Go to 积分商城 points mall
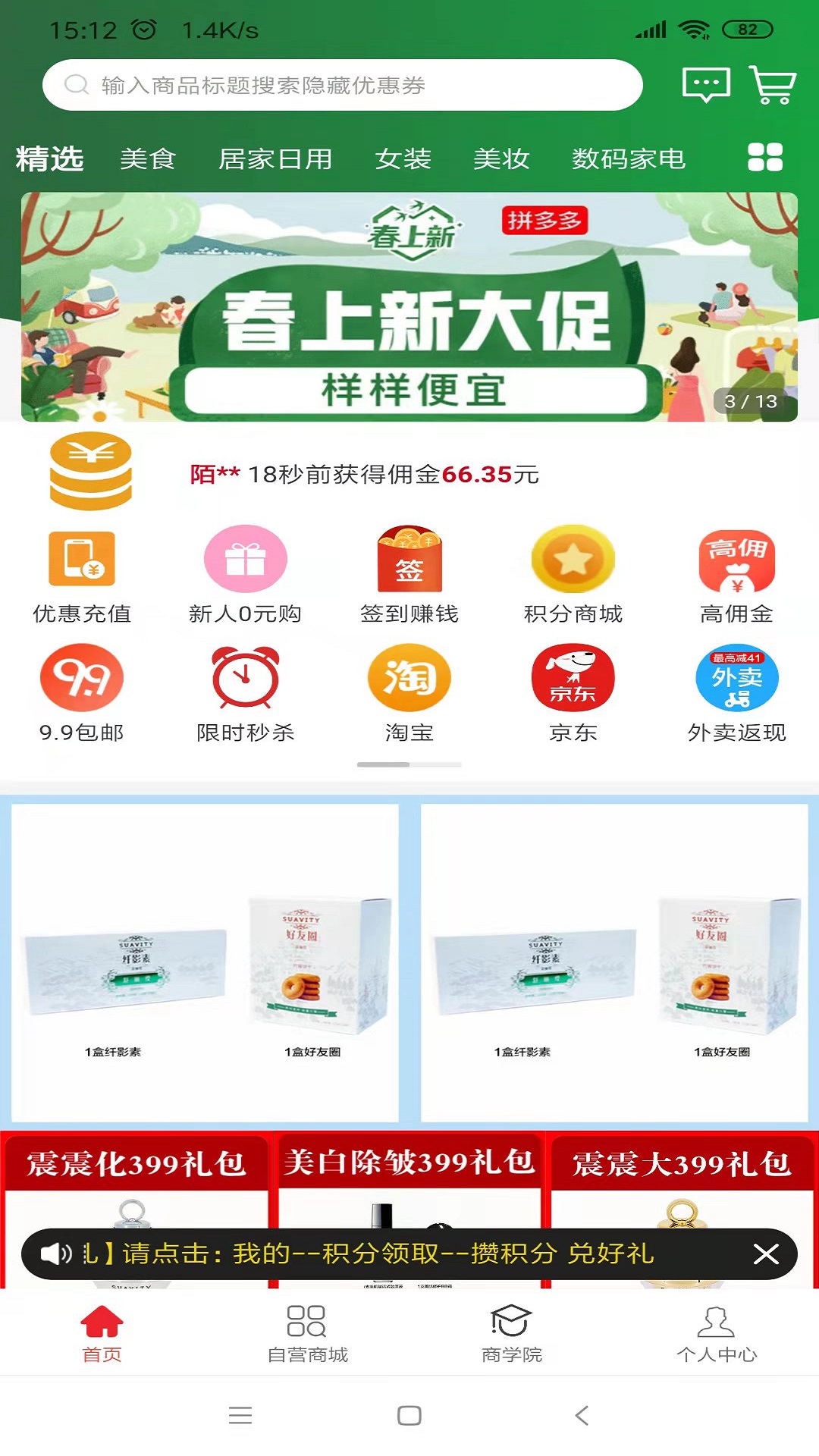 click(x=573, y=576)
